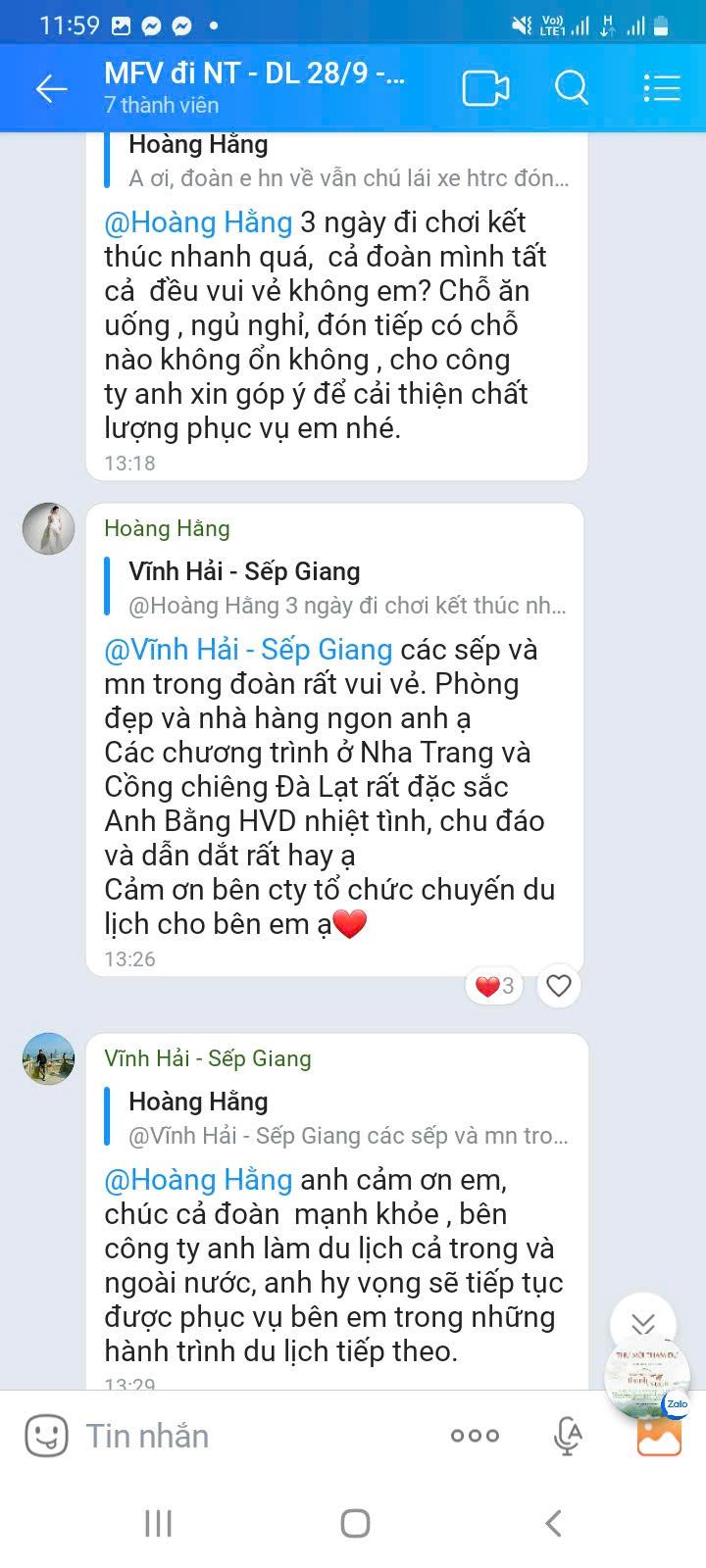Search messages in this conversation

point(572,88)
